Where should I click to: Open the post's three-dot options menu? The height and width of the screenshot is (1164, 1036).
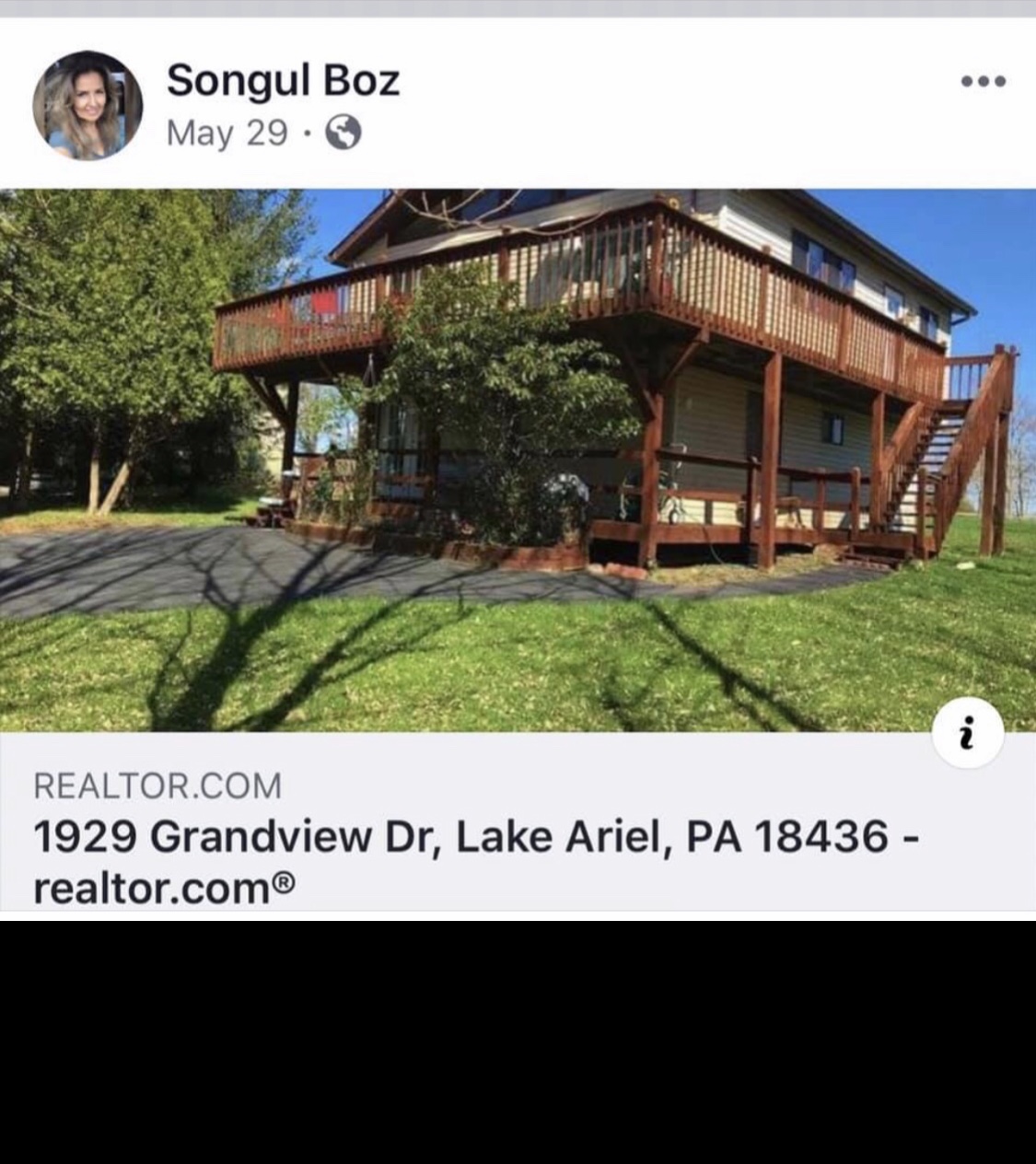983,82
